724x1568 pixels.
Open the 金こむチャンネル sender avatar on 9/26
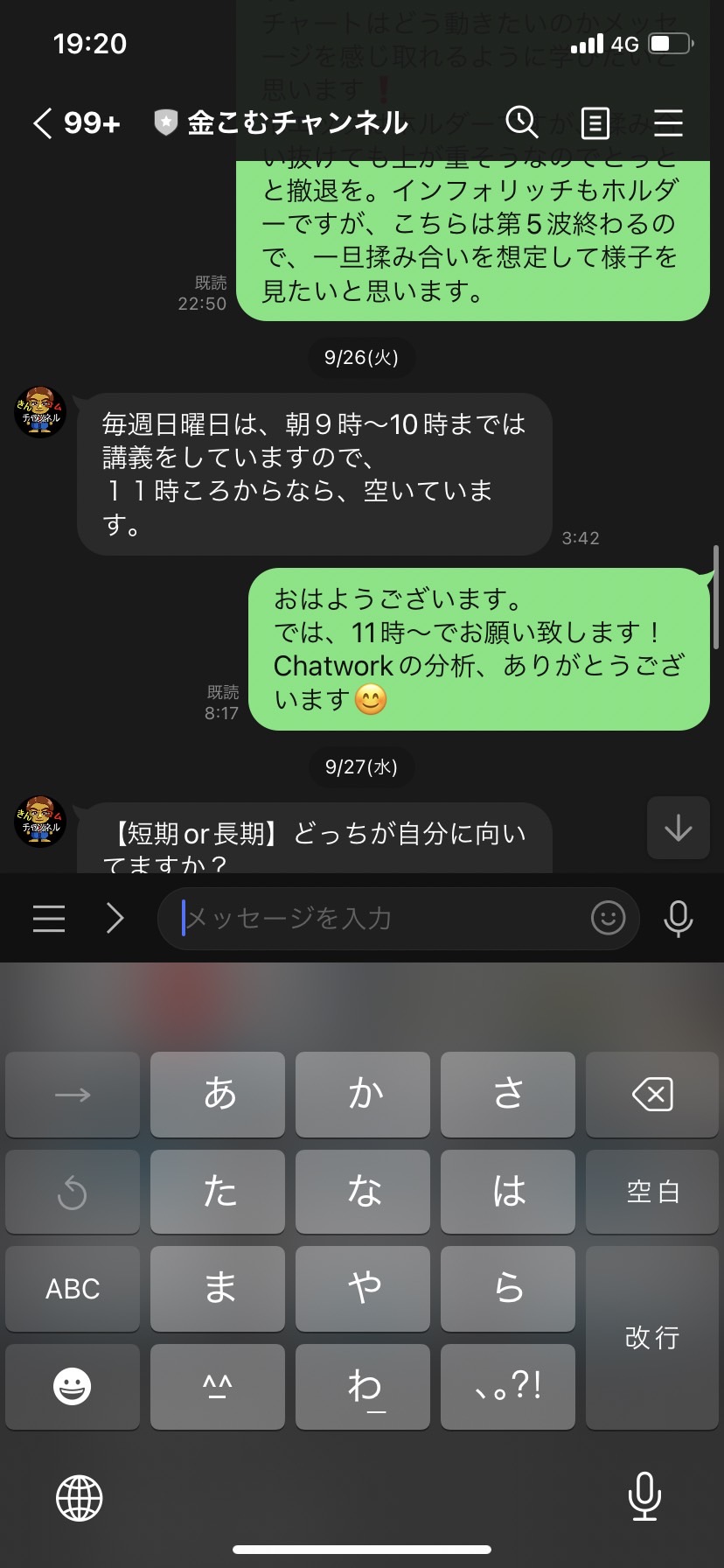[40, 411]
